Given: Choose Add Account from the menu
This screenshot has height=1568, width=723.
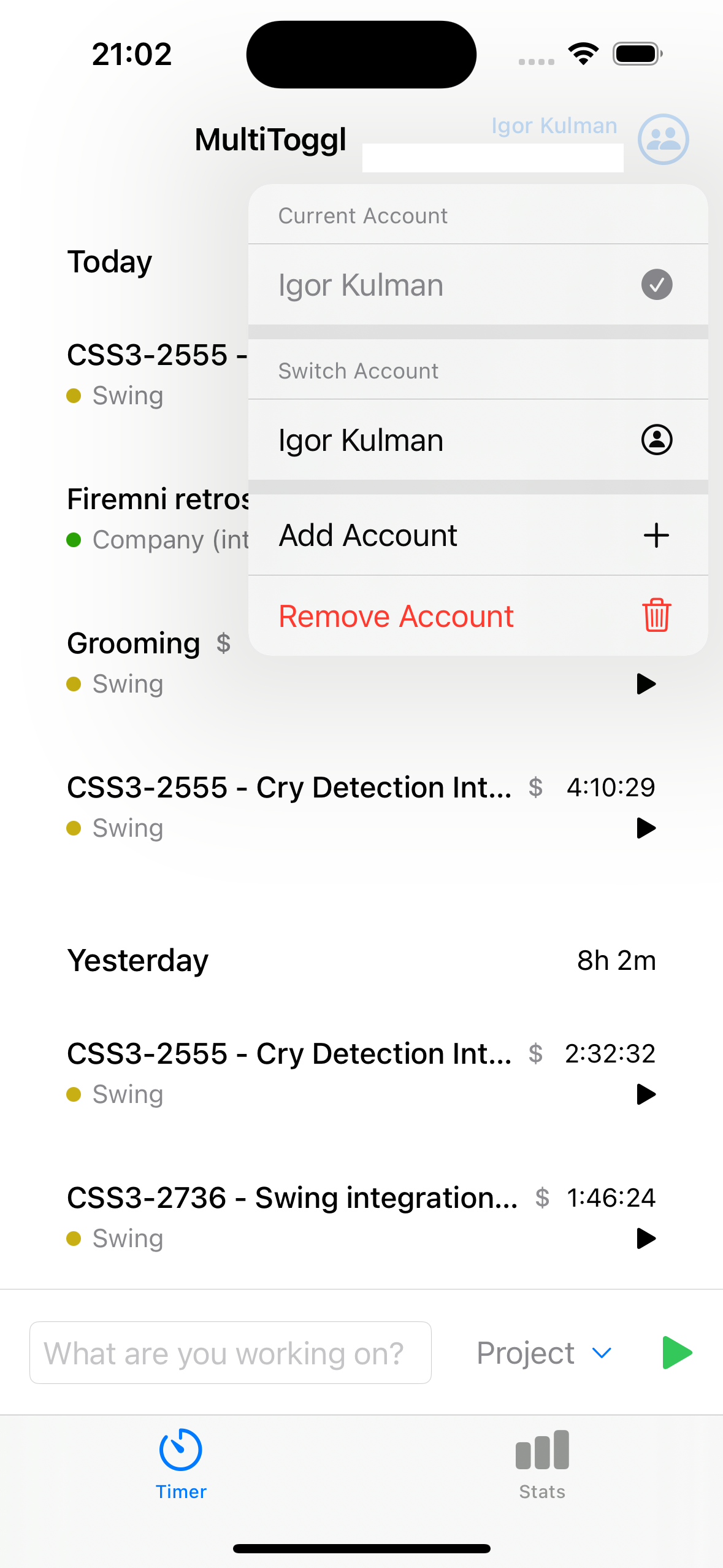Looking at the screenshot, I should coord(478,535).
